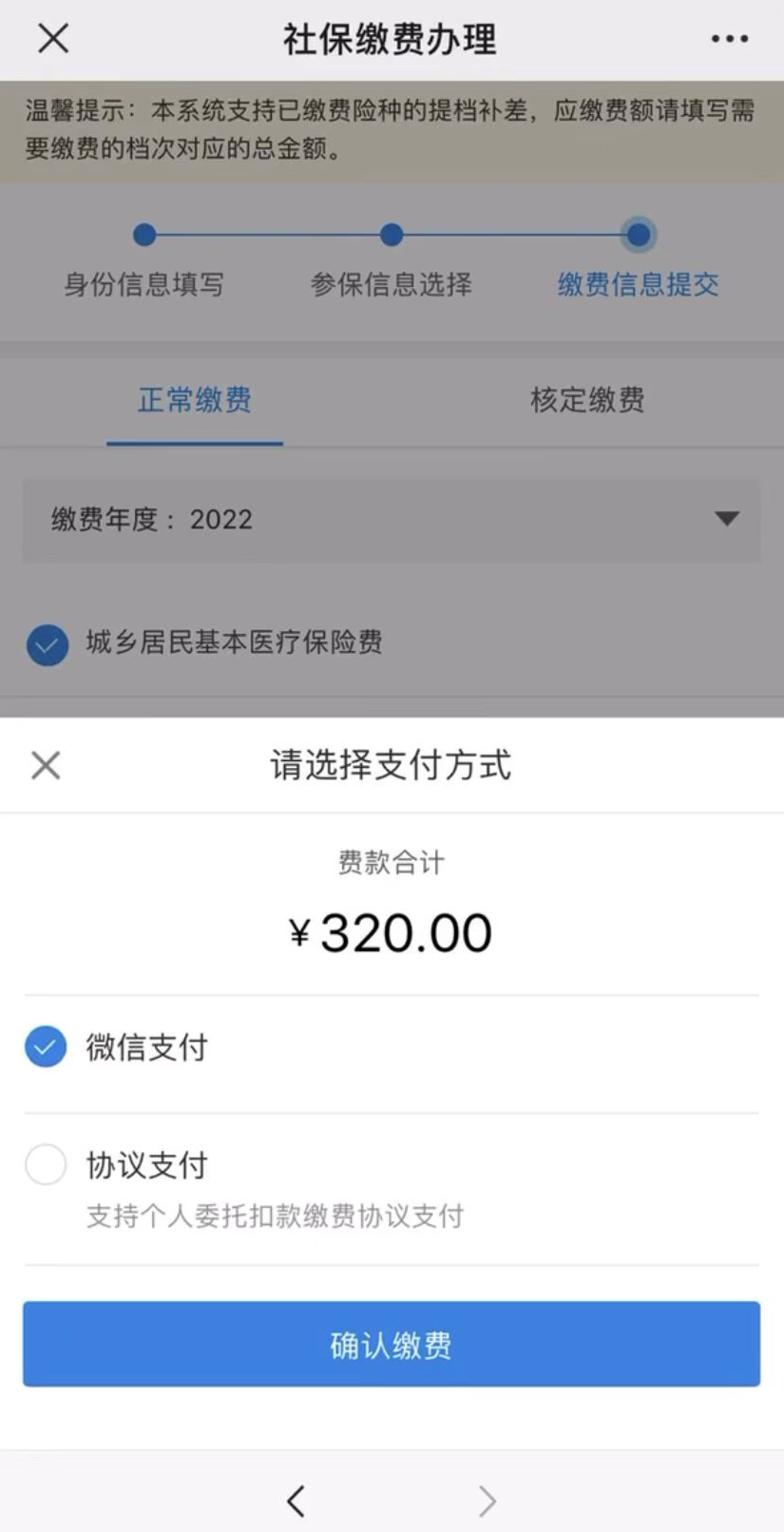The image size is (784, 1532).
Task: Close the 社保缴费办理 page
Action: click(x=53, y=39)
